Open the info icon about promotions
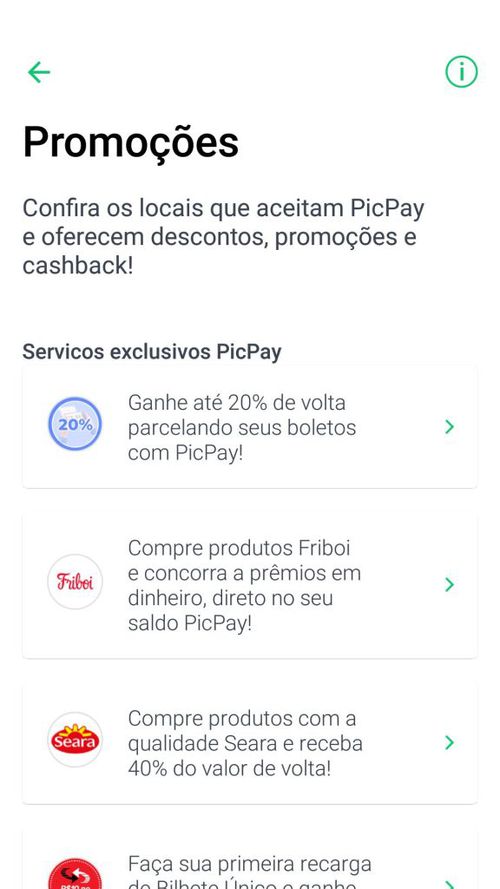The height and width of the screenshot is (889, 500). [461, 71]
